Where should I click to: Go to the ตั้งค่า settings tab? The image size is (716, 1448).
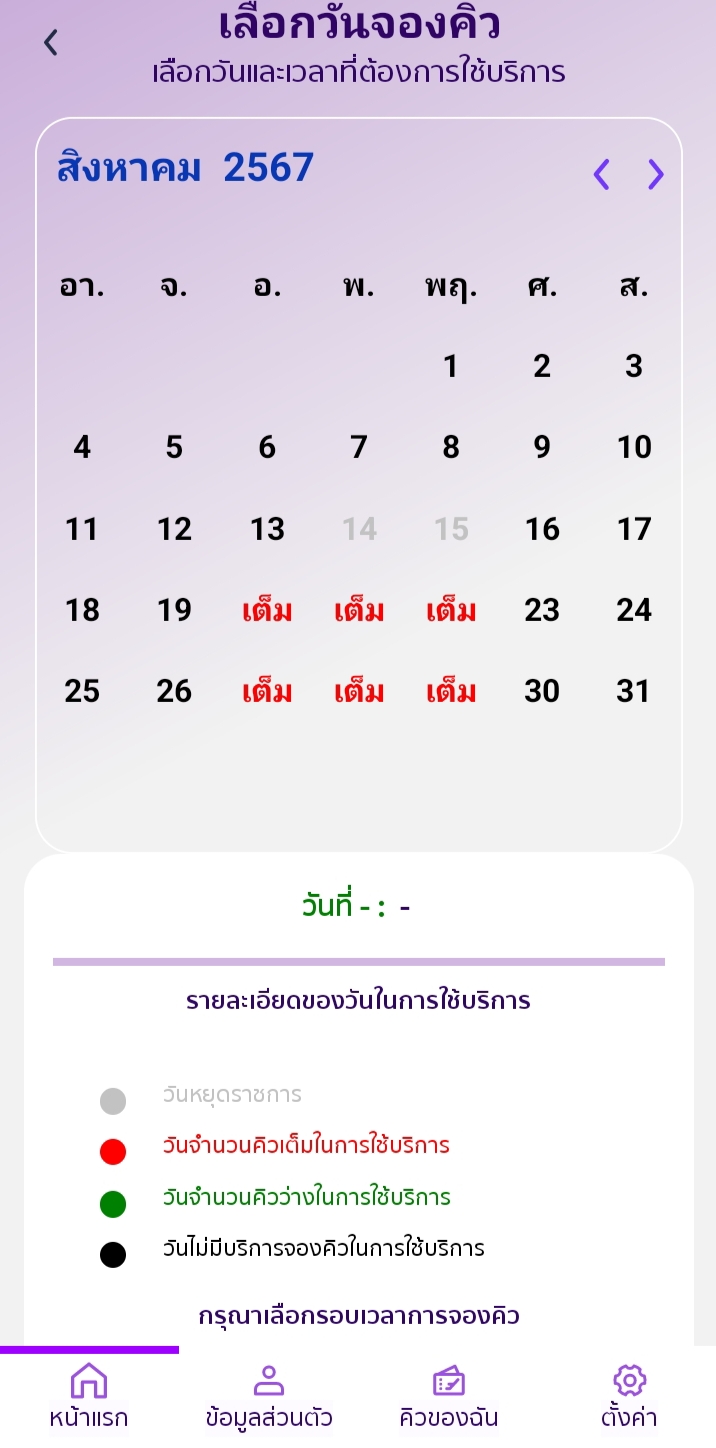(x=629, y=1397)
